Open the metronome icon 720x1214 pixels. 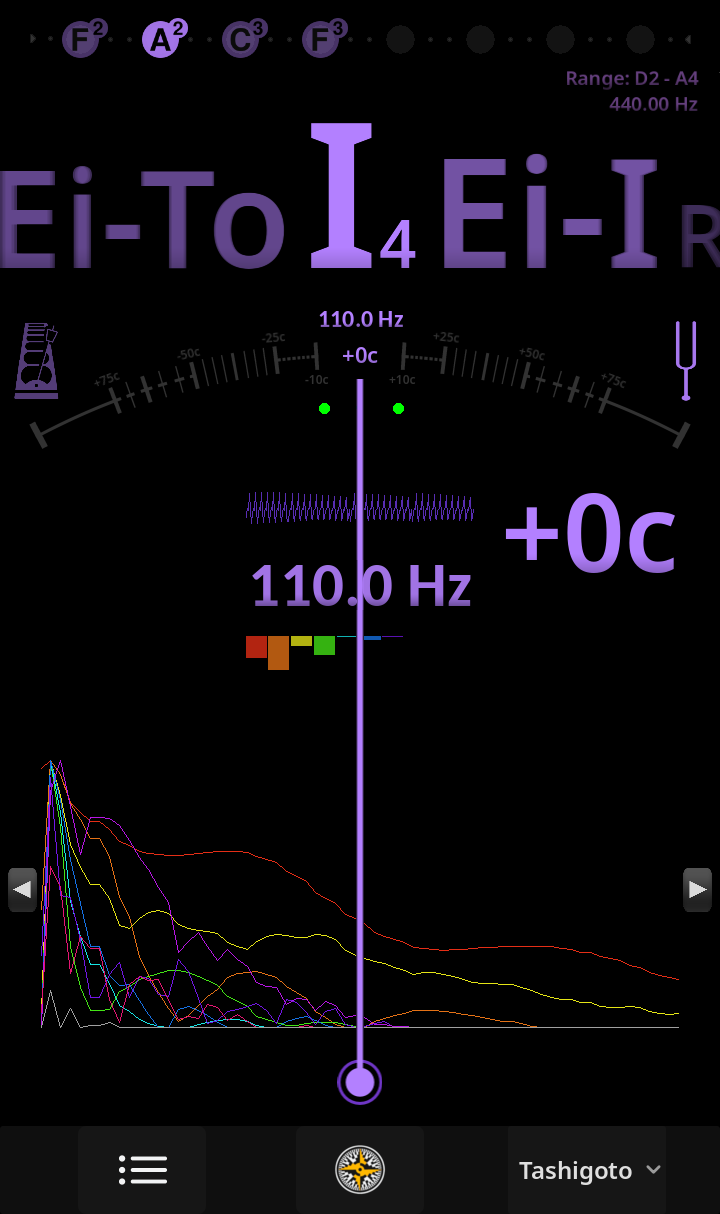[36, 362]
